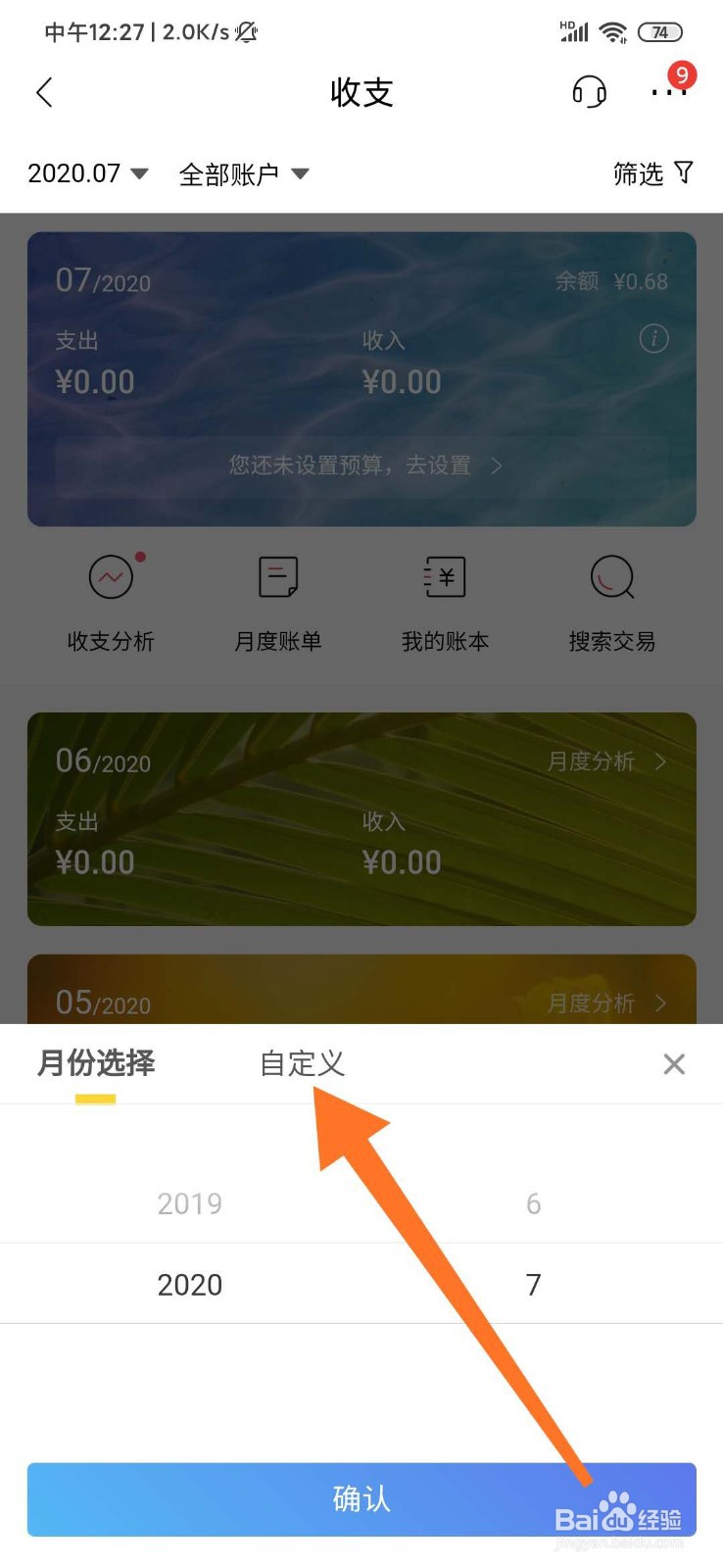Tap 您还未设置预算 to set budget
The image size is (723, 1568).
point(361,465)
